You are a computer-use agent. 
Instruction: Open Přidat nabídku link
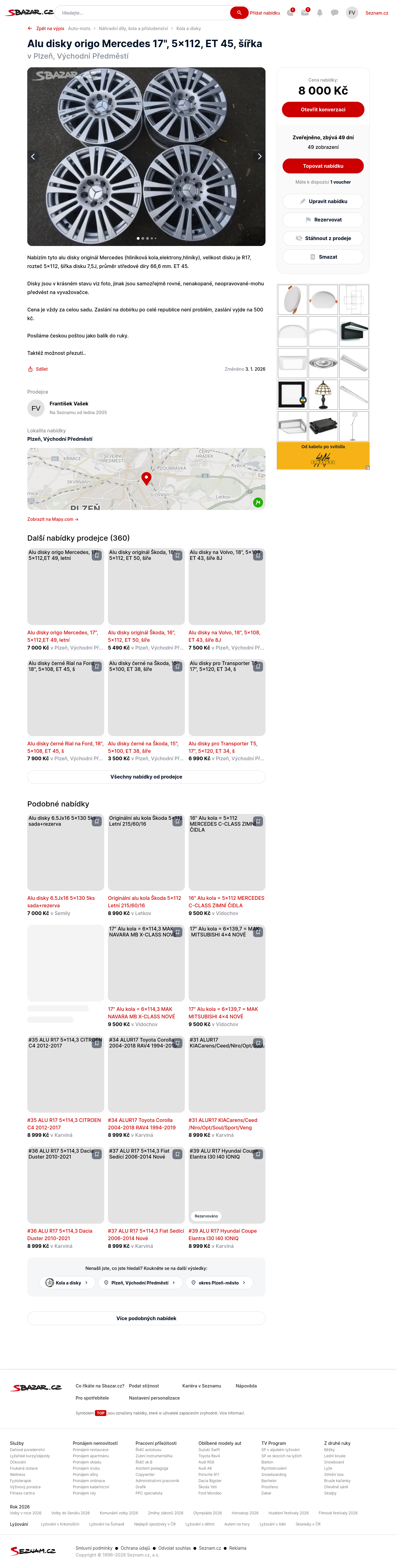click(265, 13)
